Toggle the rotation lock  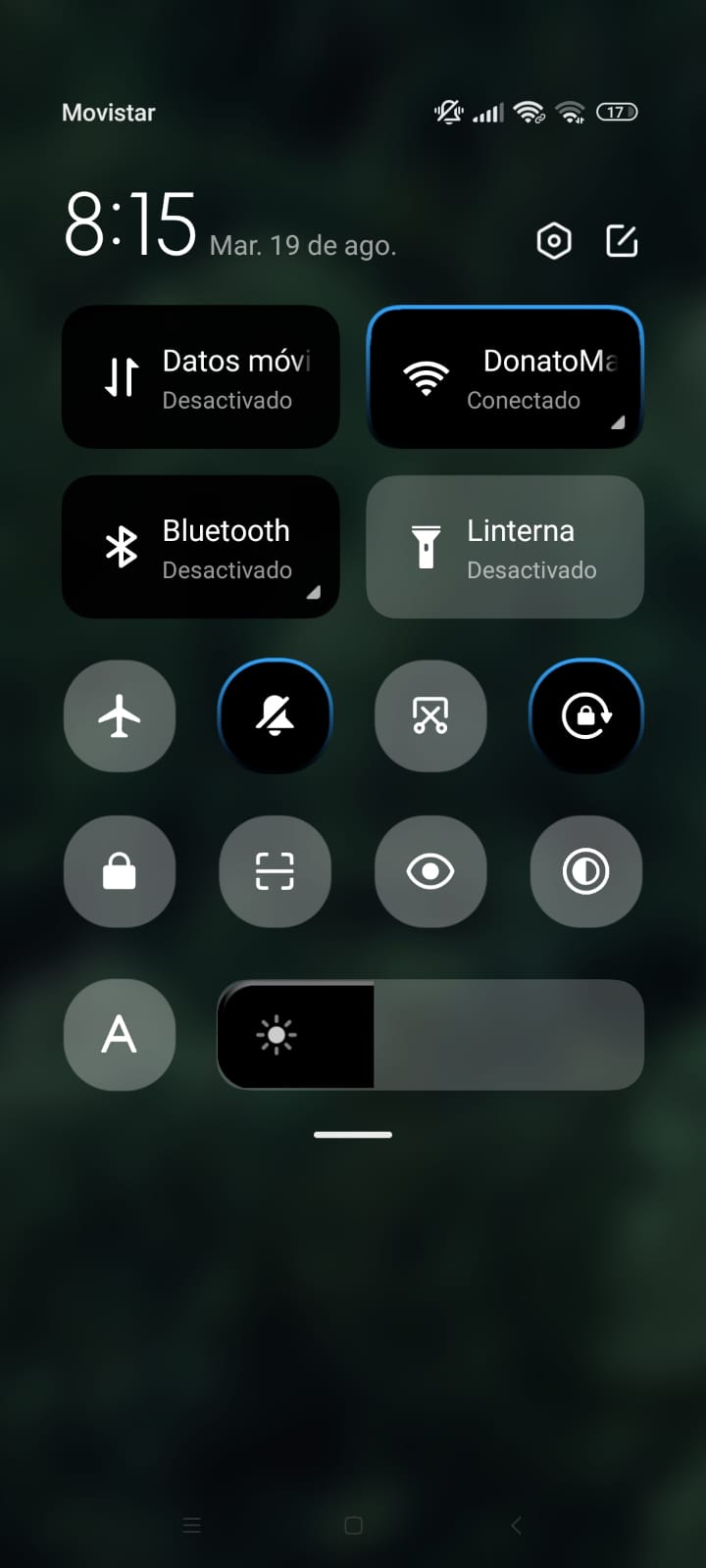(x=585, y=716)
